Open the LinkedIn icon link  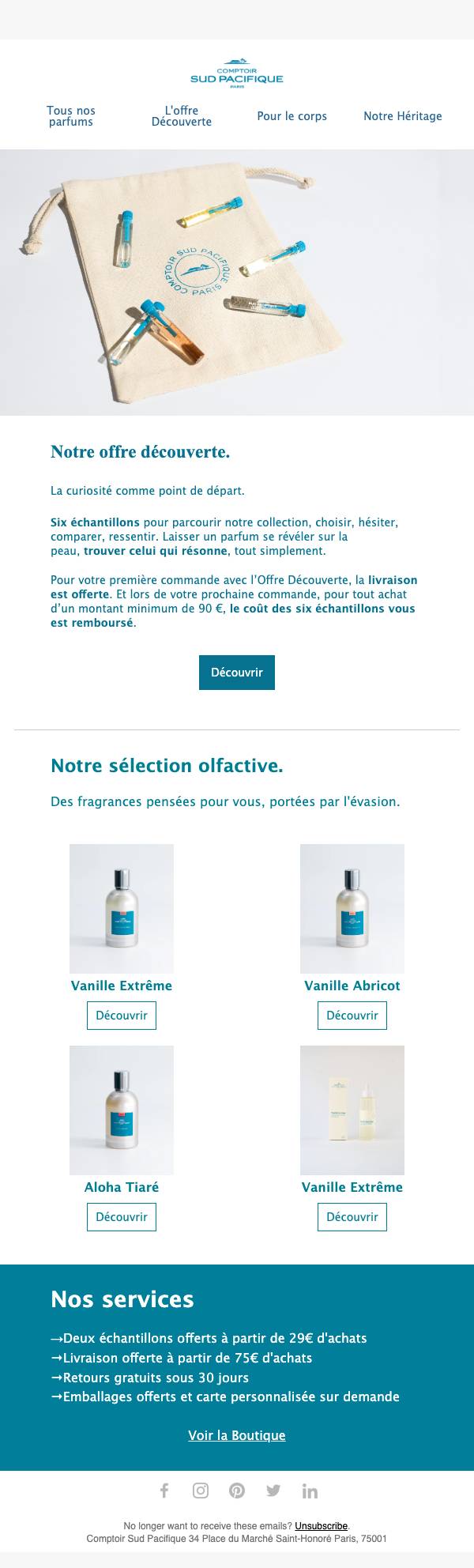(310, 1491)
